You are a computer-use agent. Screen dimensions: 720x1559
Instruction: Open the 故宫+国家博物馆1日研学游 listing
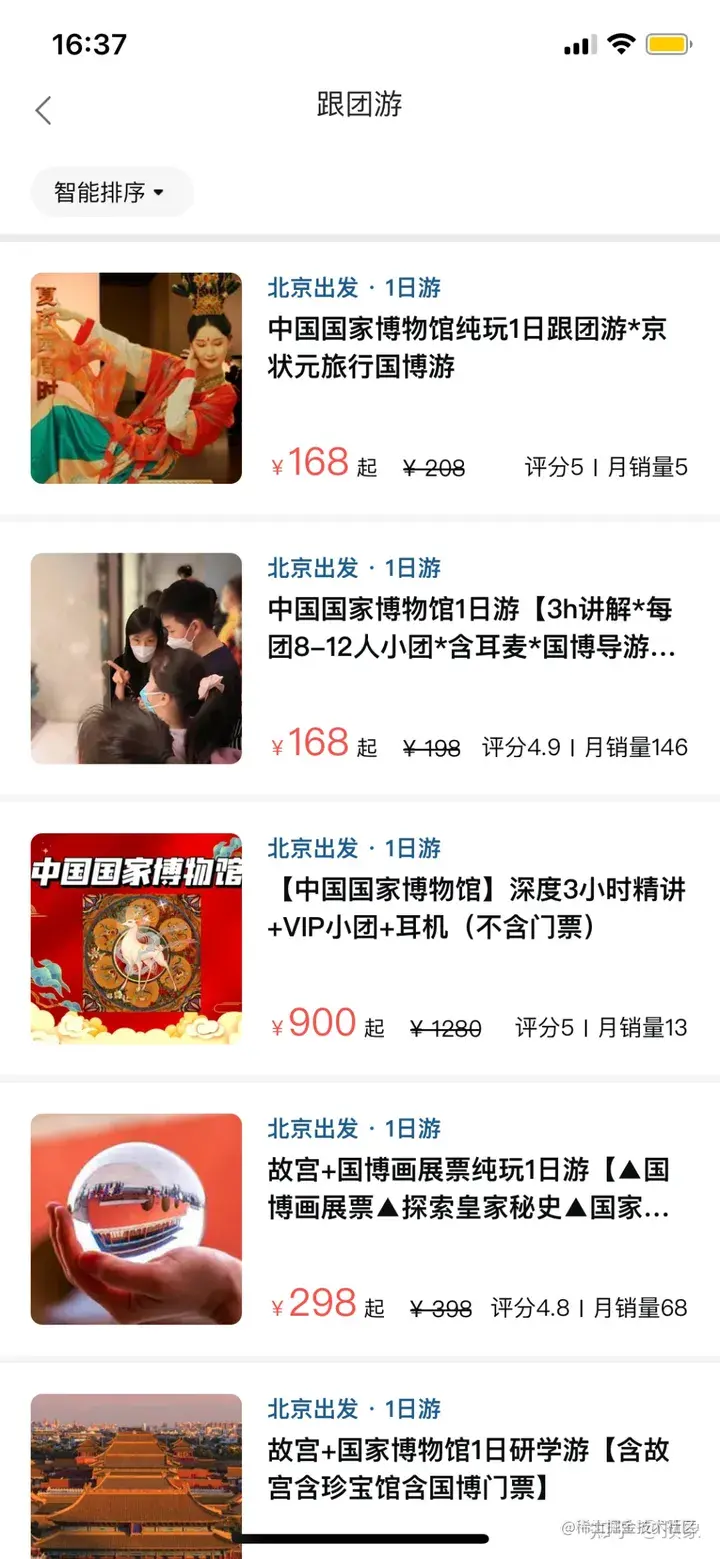click(468, 1468)
